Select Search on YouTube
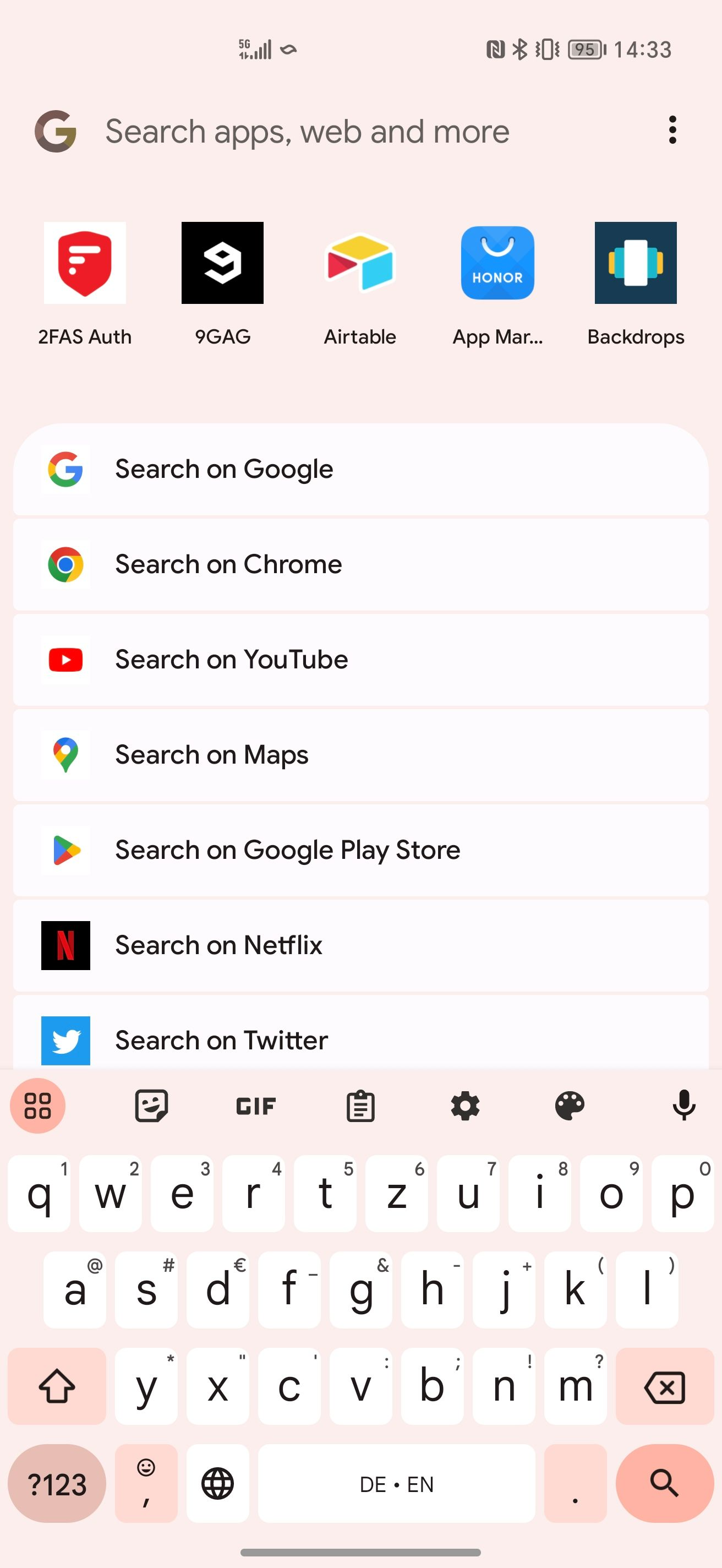Image resolution: width=722 pixels, height=1568 pixels. tap(360, 660)
